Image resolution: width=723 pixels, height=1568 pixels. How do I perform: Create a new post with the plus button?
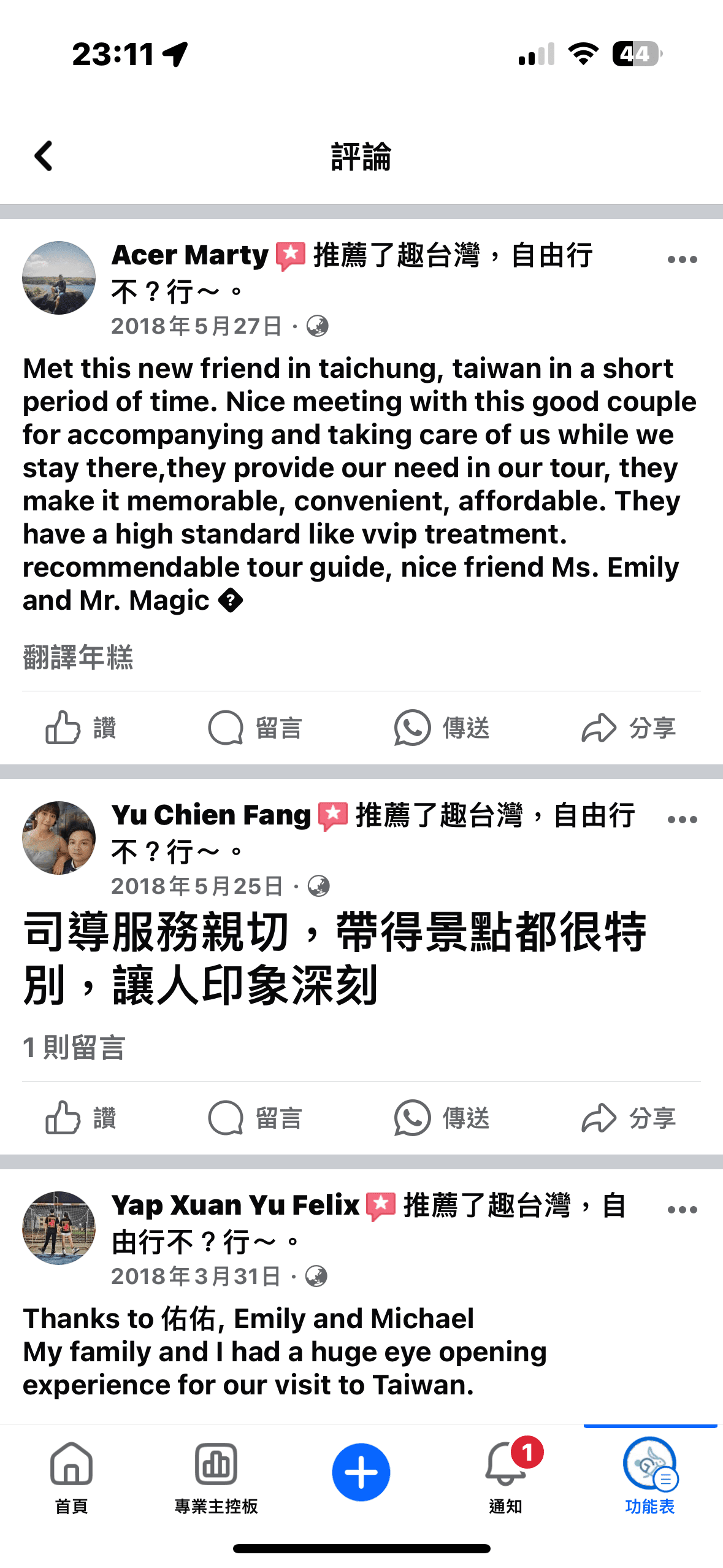(361, 1472)
